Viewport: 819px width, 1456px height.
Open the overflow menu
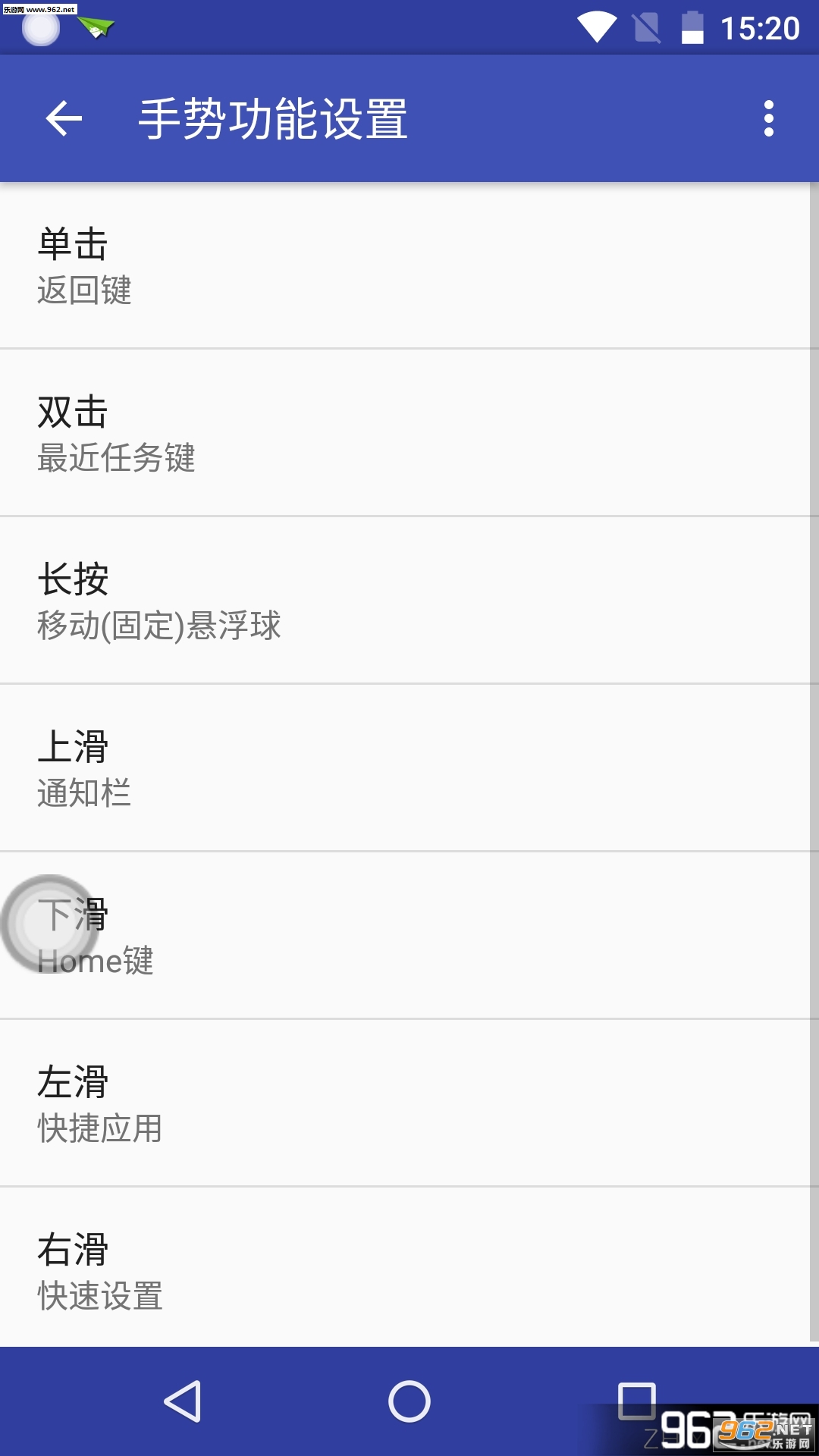pyautogui.click(x=769, y=118)
